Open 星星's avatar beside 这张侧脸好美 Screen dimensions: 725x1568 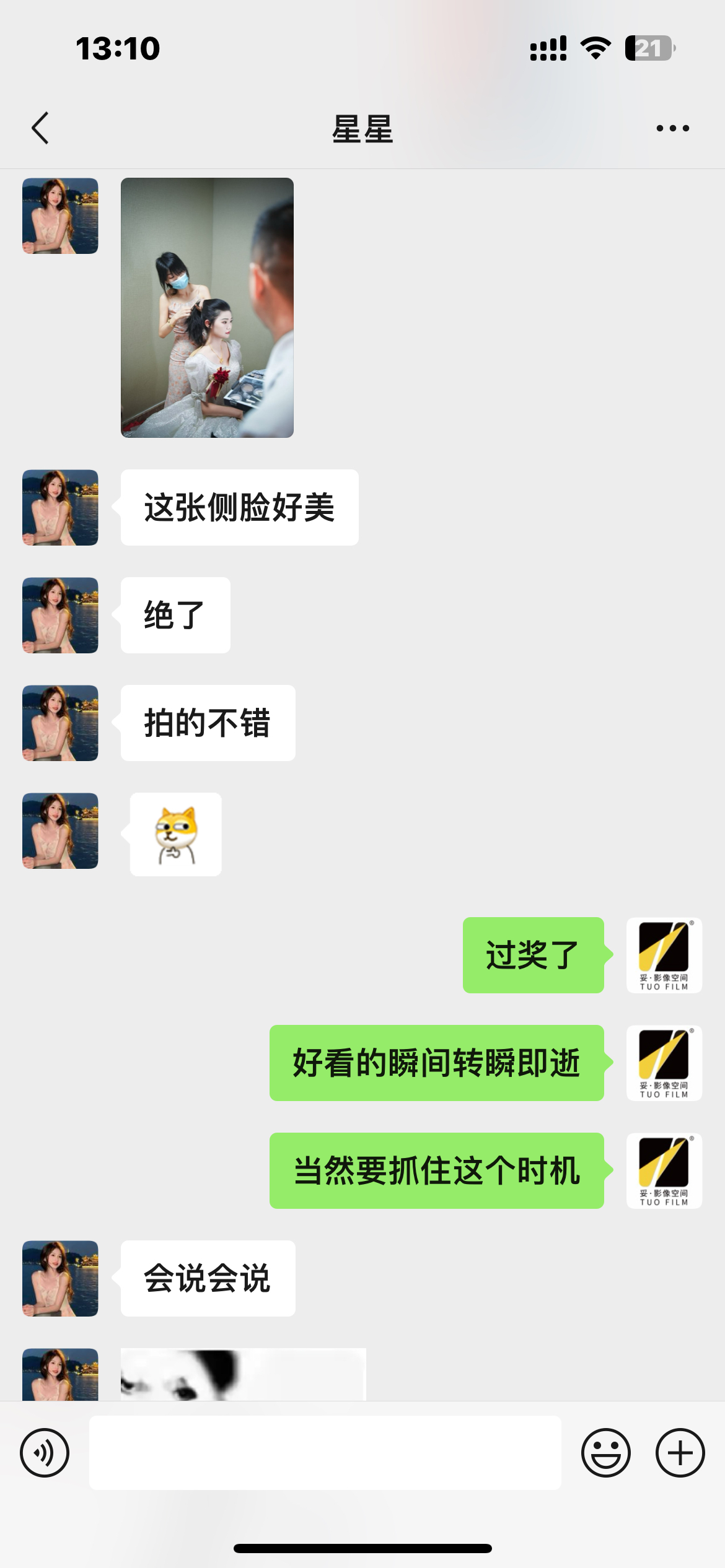60,508
